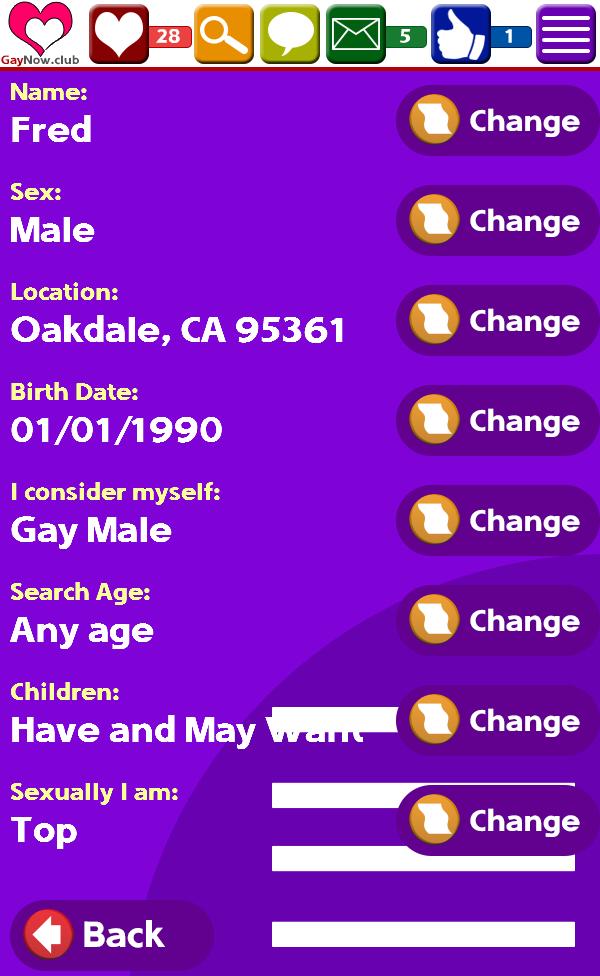Change the Location value

tap(497, 321)
